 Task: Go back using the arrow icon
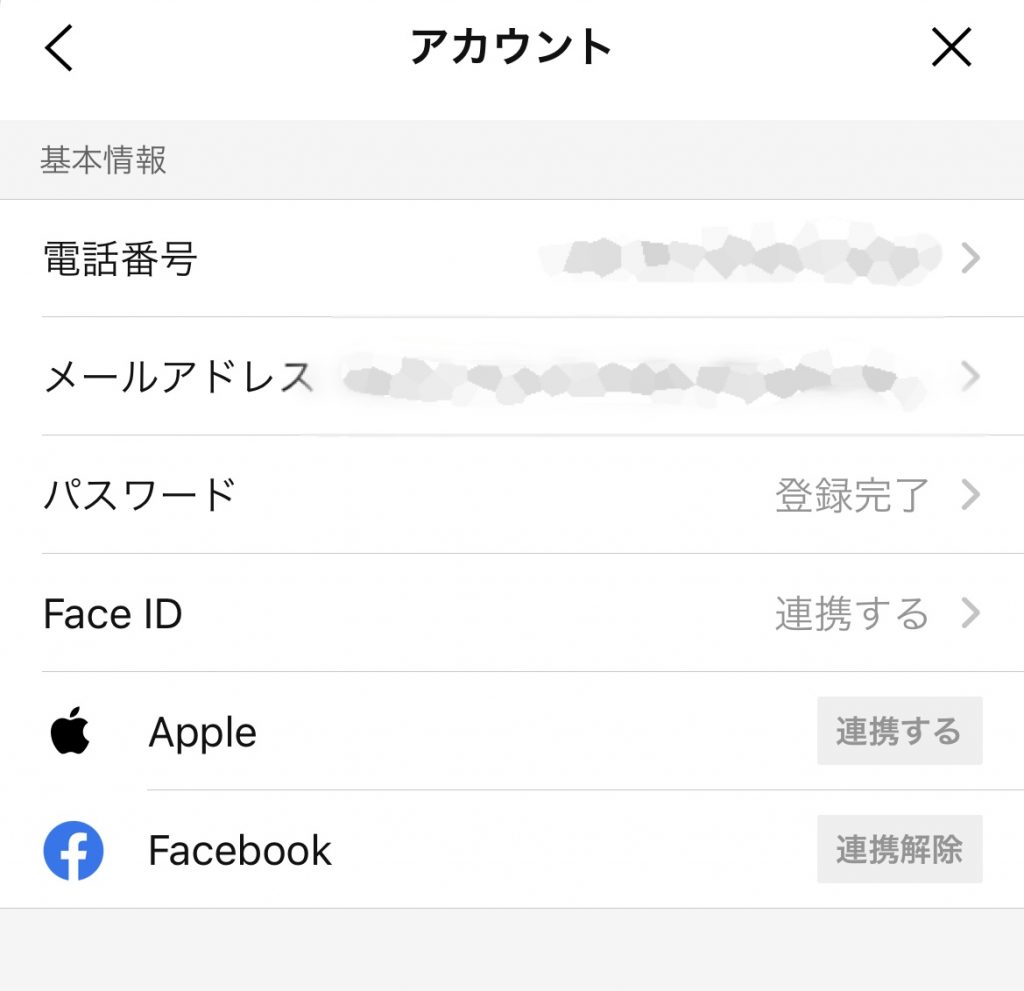tap(60, 48)
